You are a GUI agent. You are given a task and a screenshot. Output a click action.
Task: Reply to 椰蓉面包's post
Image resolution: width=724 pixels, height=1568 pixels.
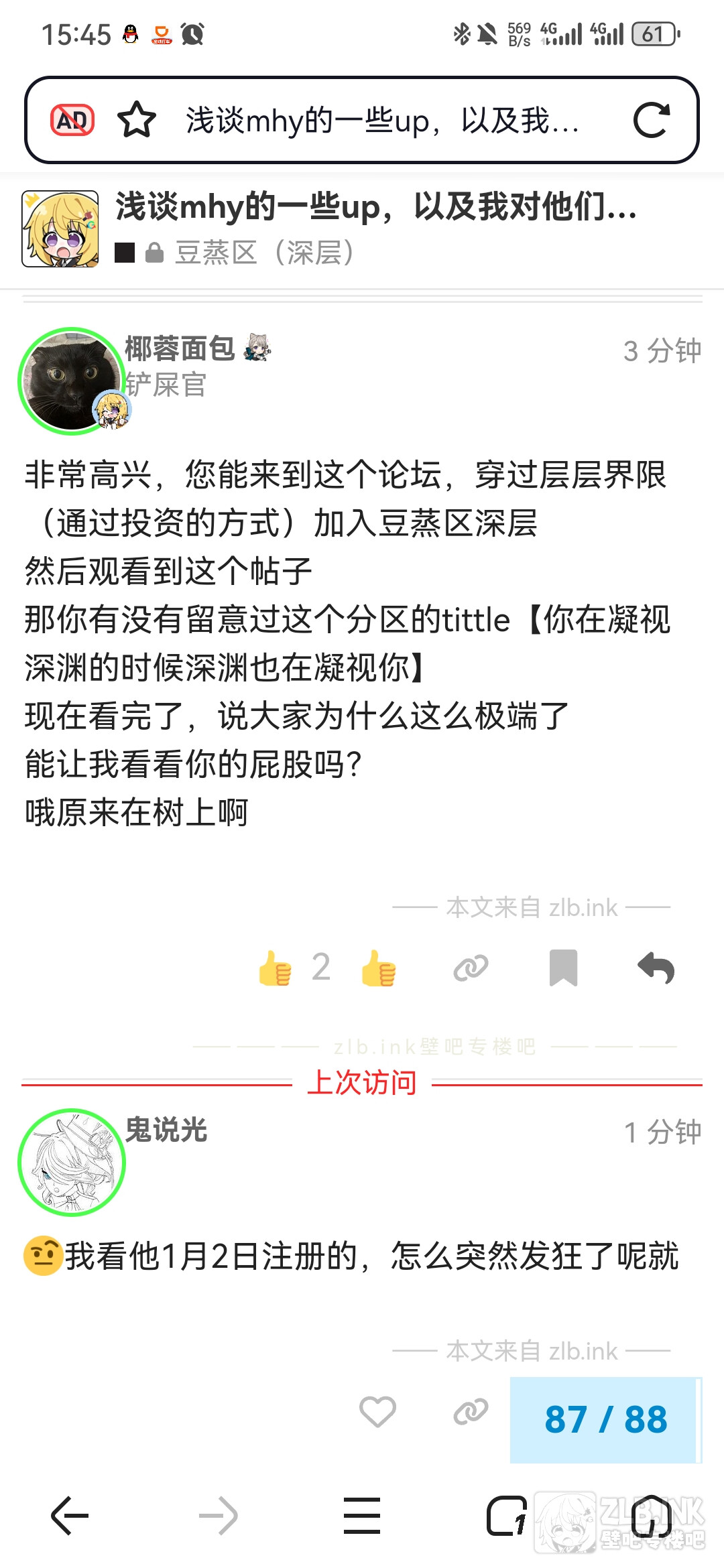click(x=656, y=968)
